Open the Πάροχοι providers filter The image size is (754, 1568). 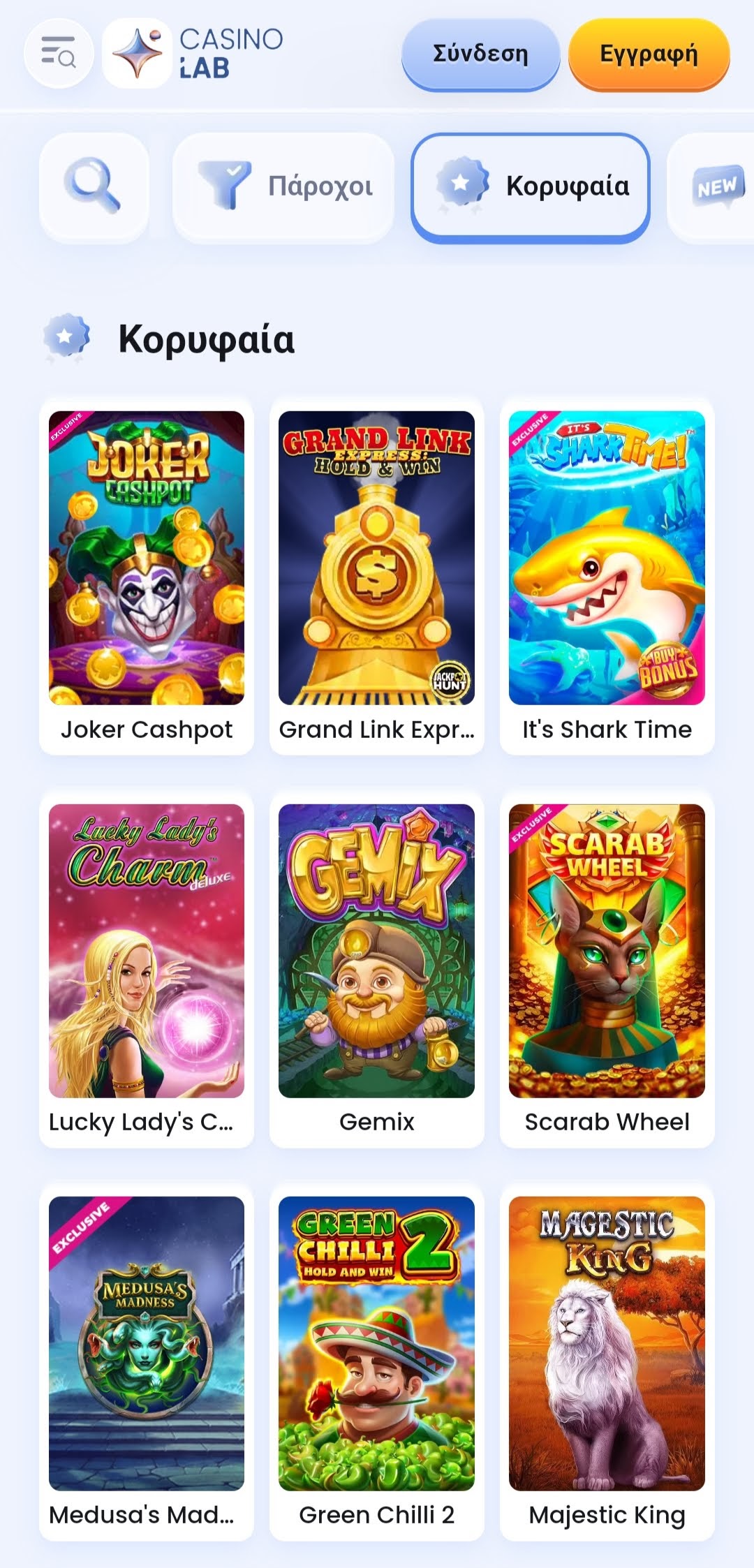click(x=283, y=186)
